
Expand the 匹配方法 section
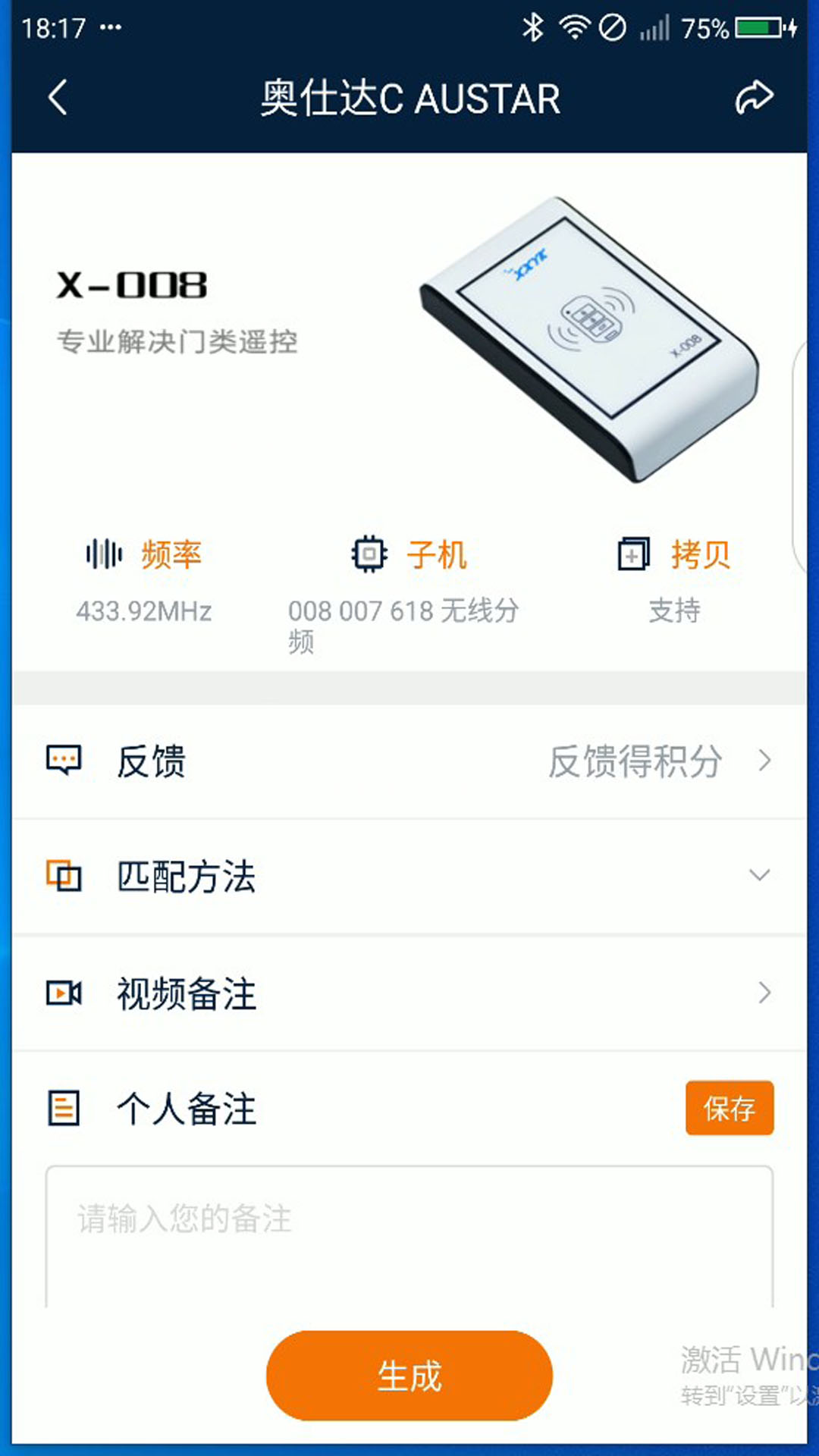[x=409, y=876]
